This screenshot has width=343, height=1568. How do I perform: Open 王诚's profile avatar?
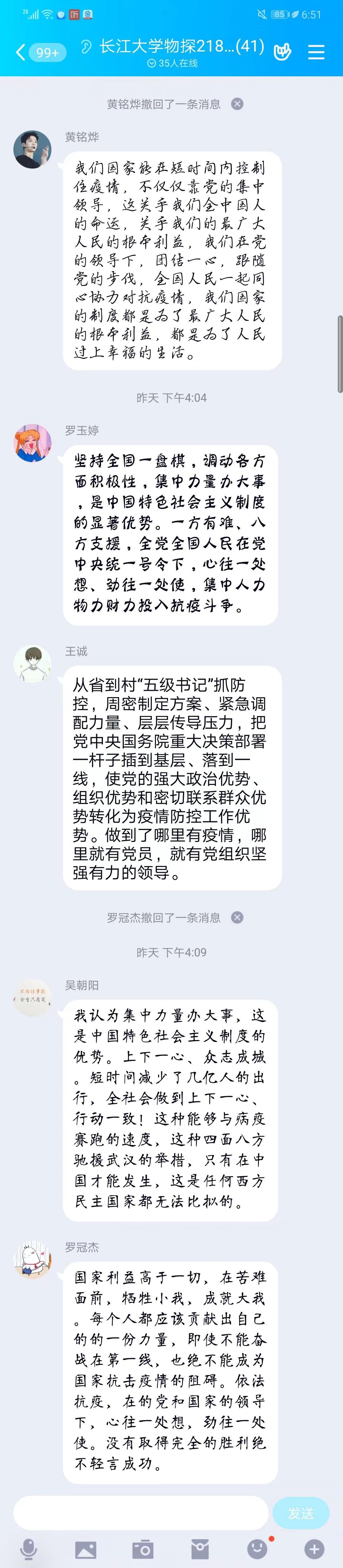tap(32, 664)
